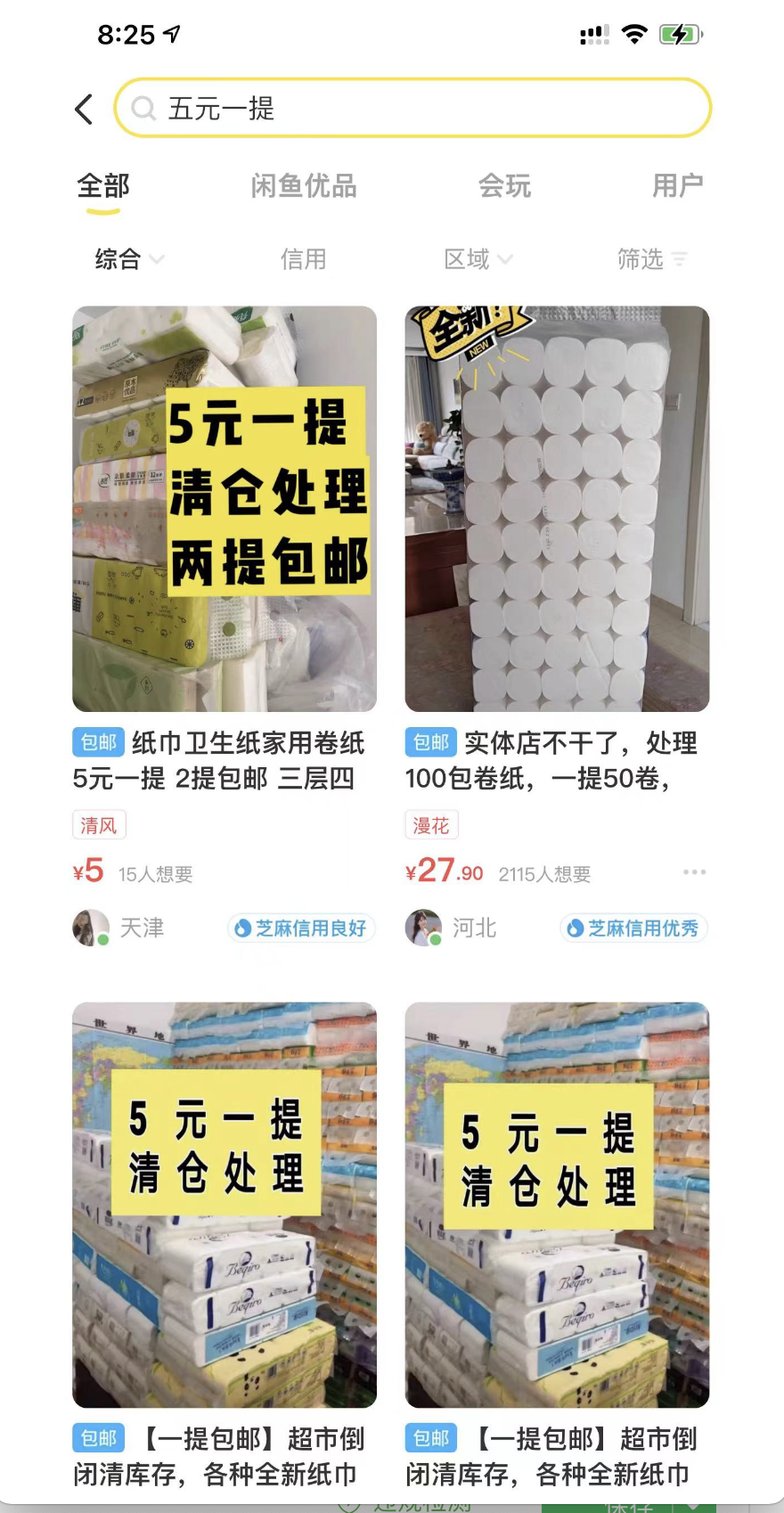Viewport: 784px width, 1513px height.
Task: Go back with the arrow
Action: click(84, 110)
